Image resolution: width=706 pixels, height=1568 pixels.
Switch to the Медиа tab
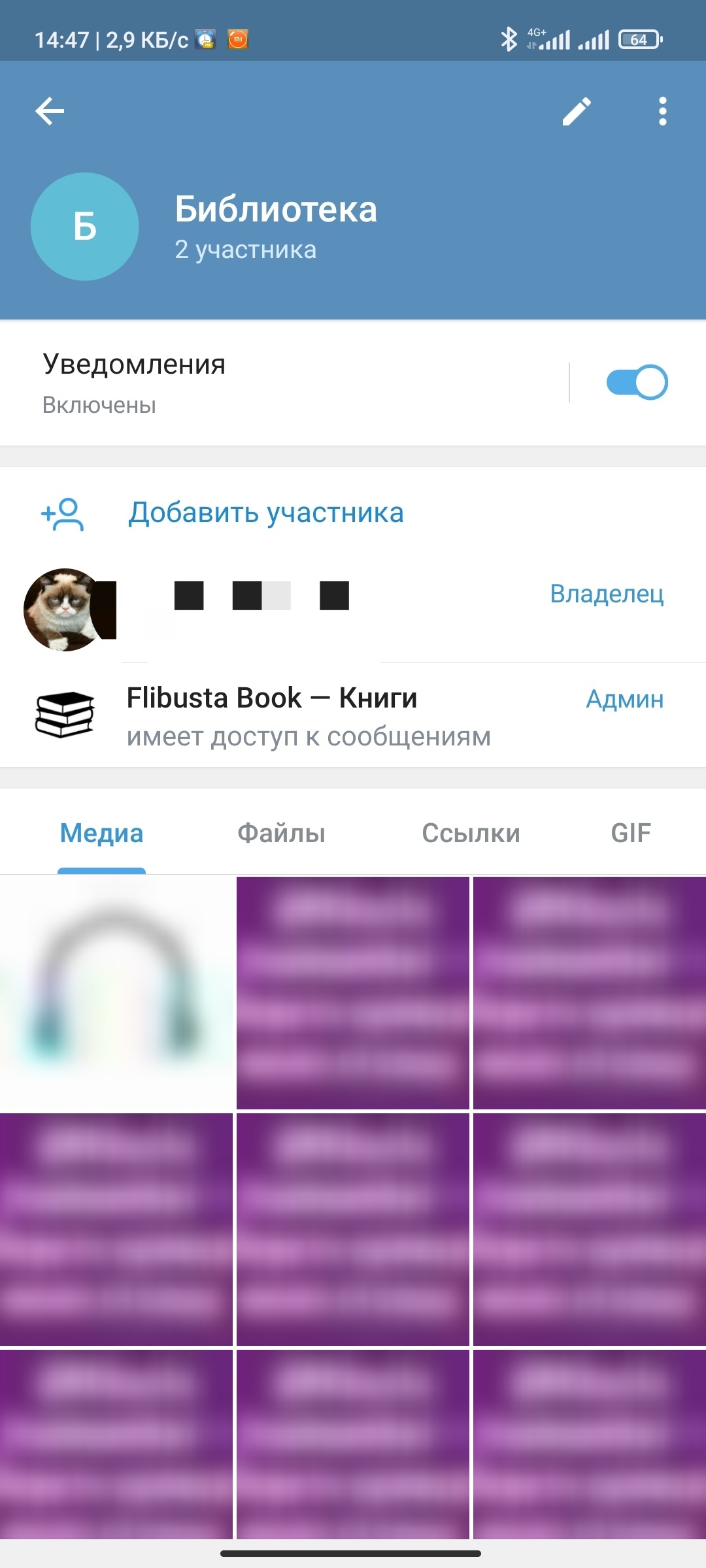[101, 833]
